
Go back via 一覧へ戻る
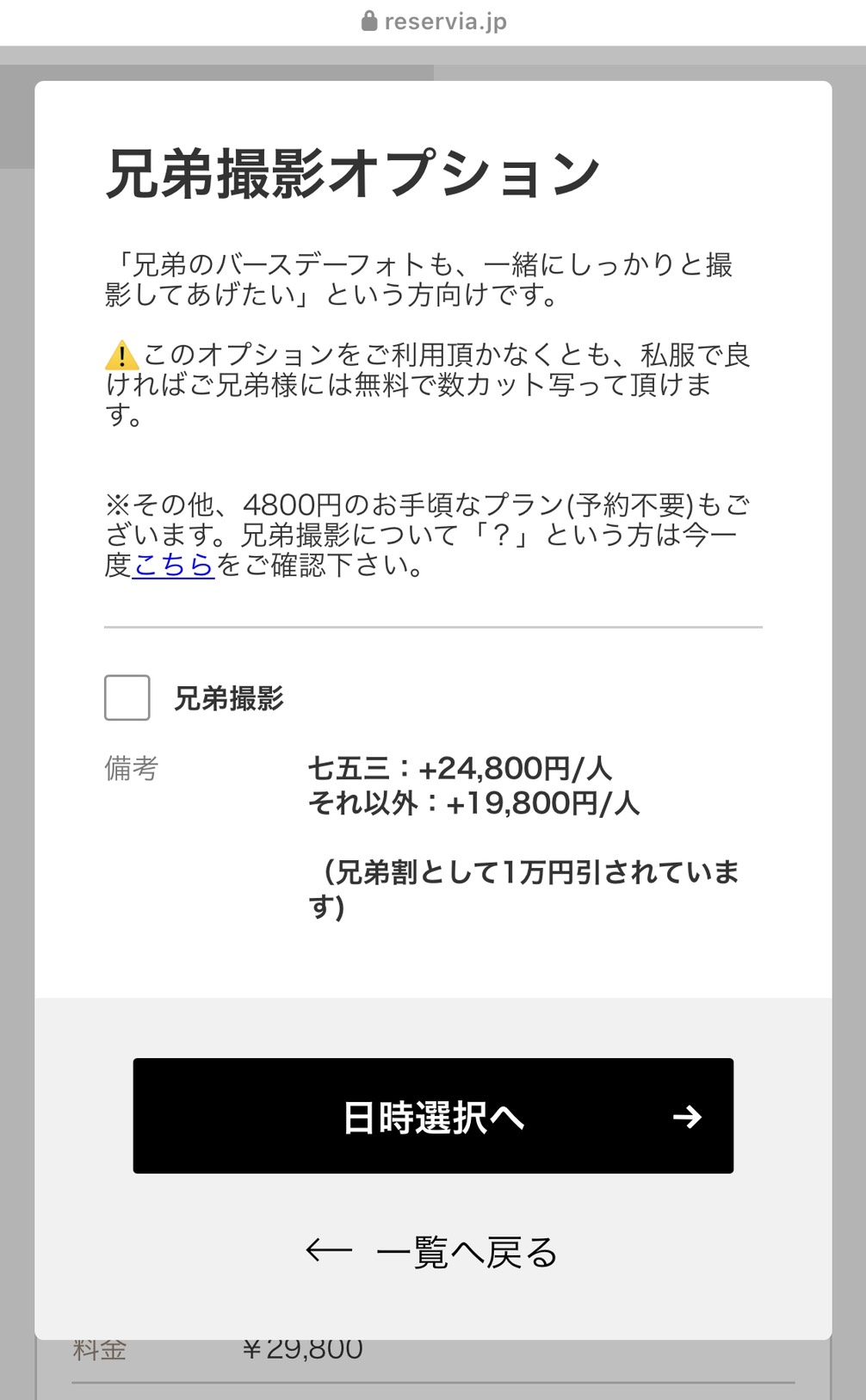click(432, 1252)
